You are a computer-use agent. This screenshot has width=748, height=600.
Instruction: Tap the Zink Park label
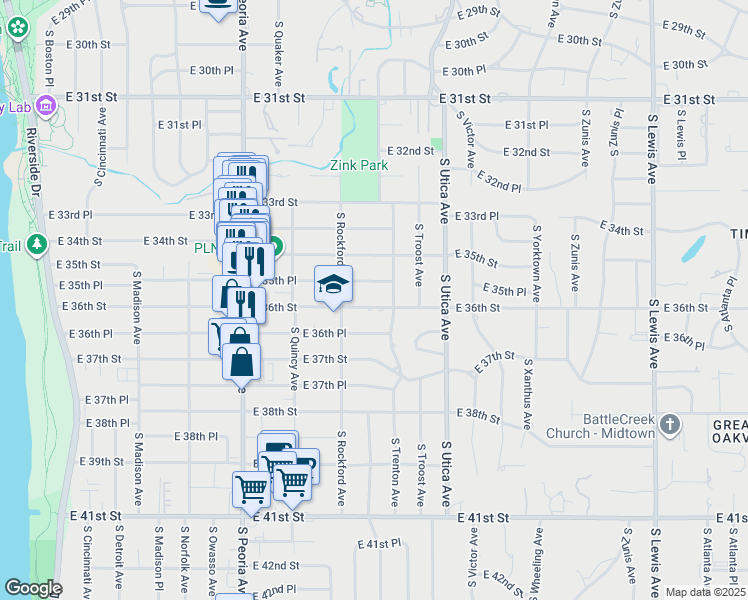point(359,166)
